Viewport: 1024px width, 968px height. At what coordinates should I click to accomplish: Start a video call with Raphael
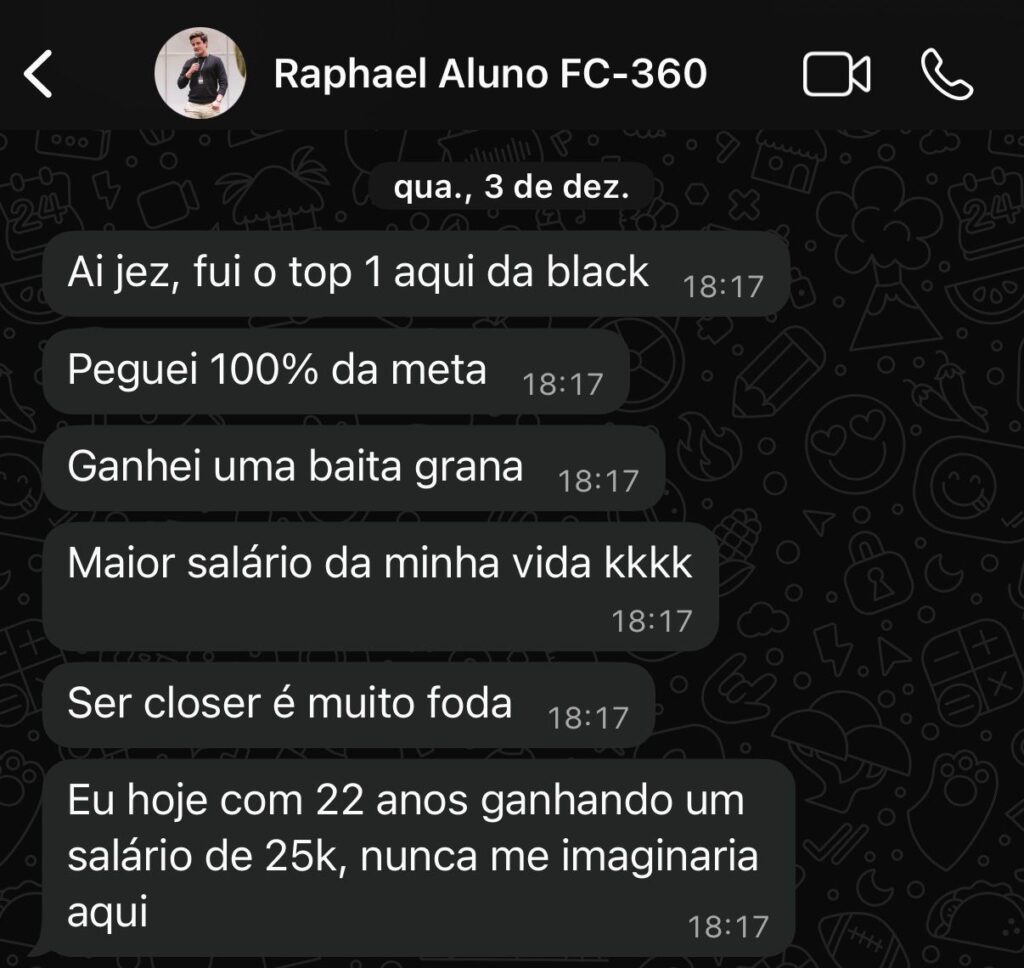(836, 75)
